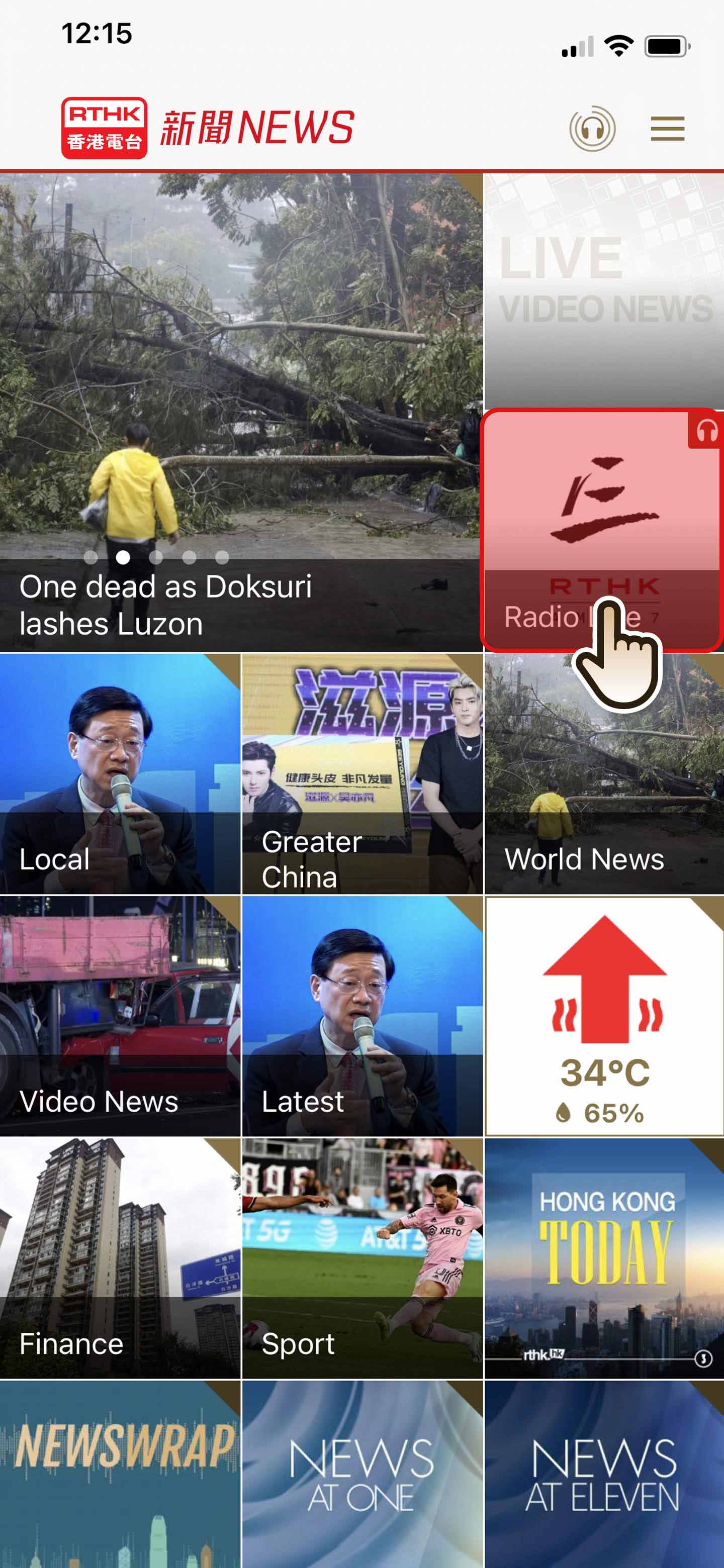Open the Newswrap programme
Viewport: 724px width, 1568px height.
click(120, 1473)
